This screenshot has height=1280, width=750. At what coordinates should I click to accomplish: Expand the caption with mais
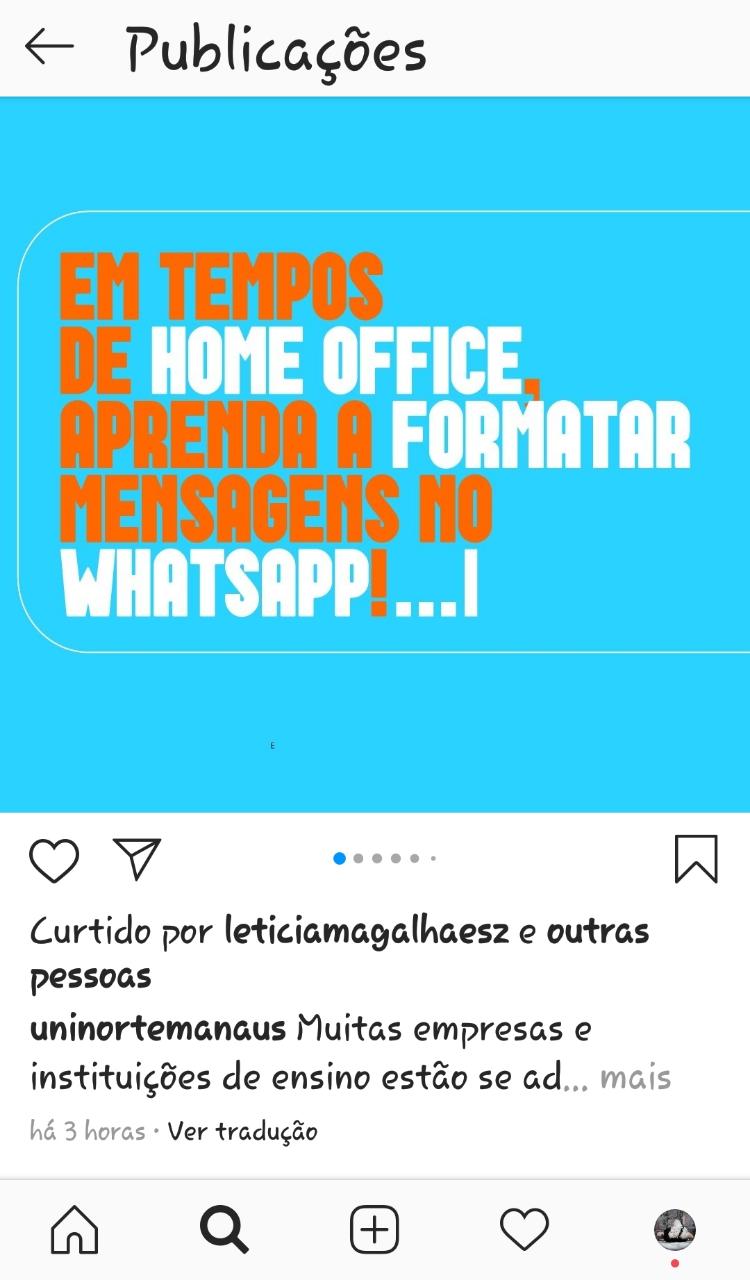[635, 1078]
